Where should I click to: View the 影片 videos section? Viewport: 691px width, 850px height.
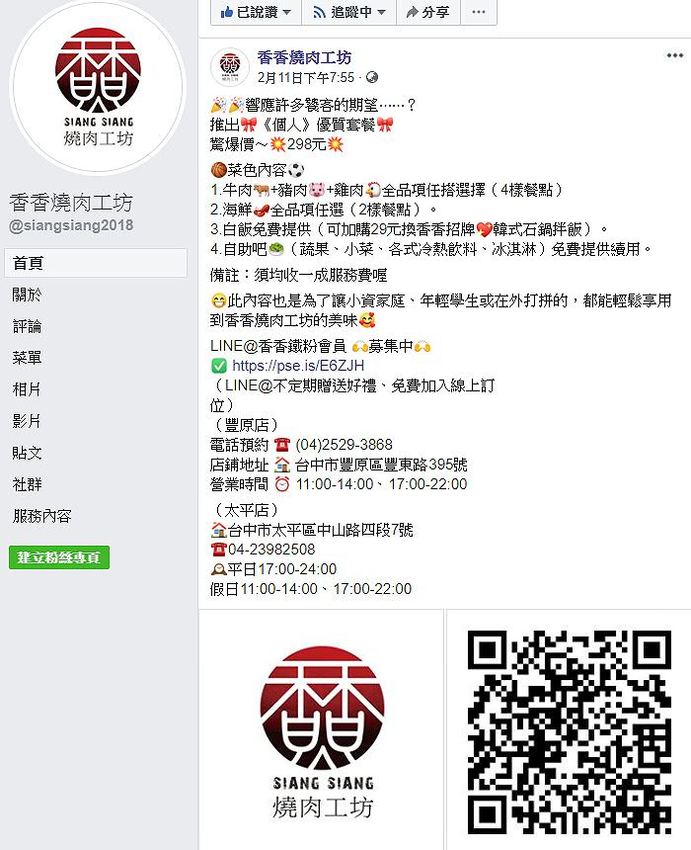click(x=27, y=421)
